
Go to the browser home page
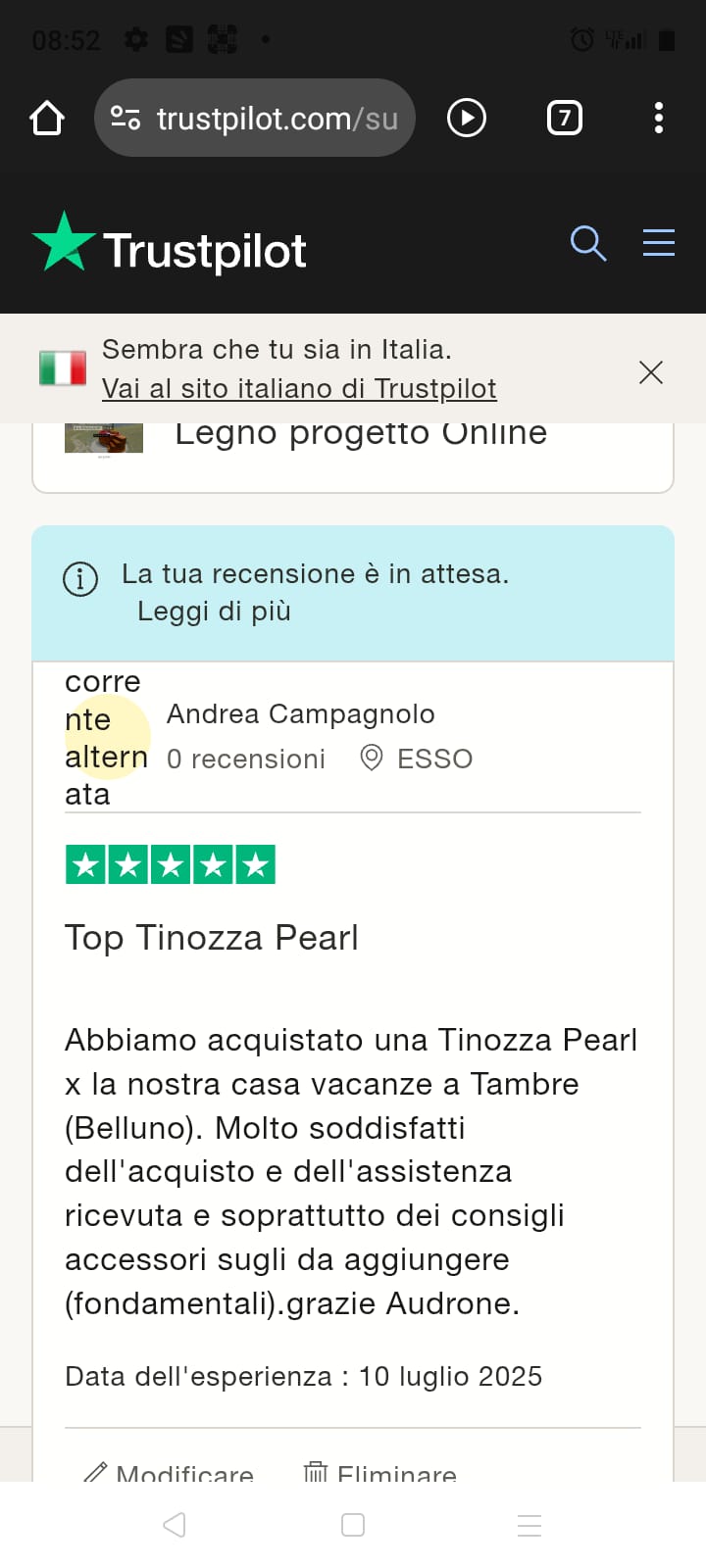pyautogui.click(x=47, y=119)
